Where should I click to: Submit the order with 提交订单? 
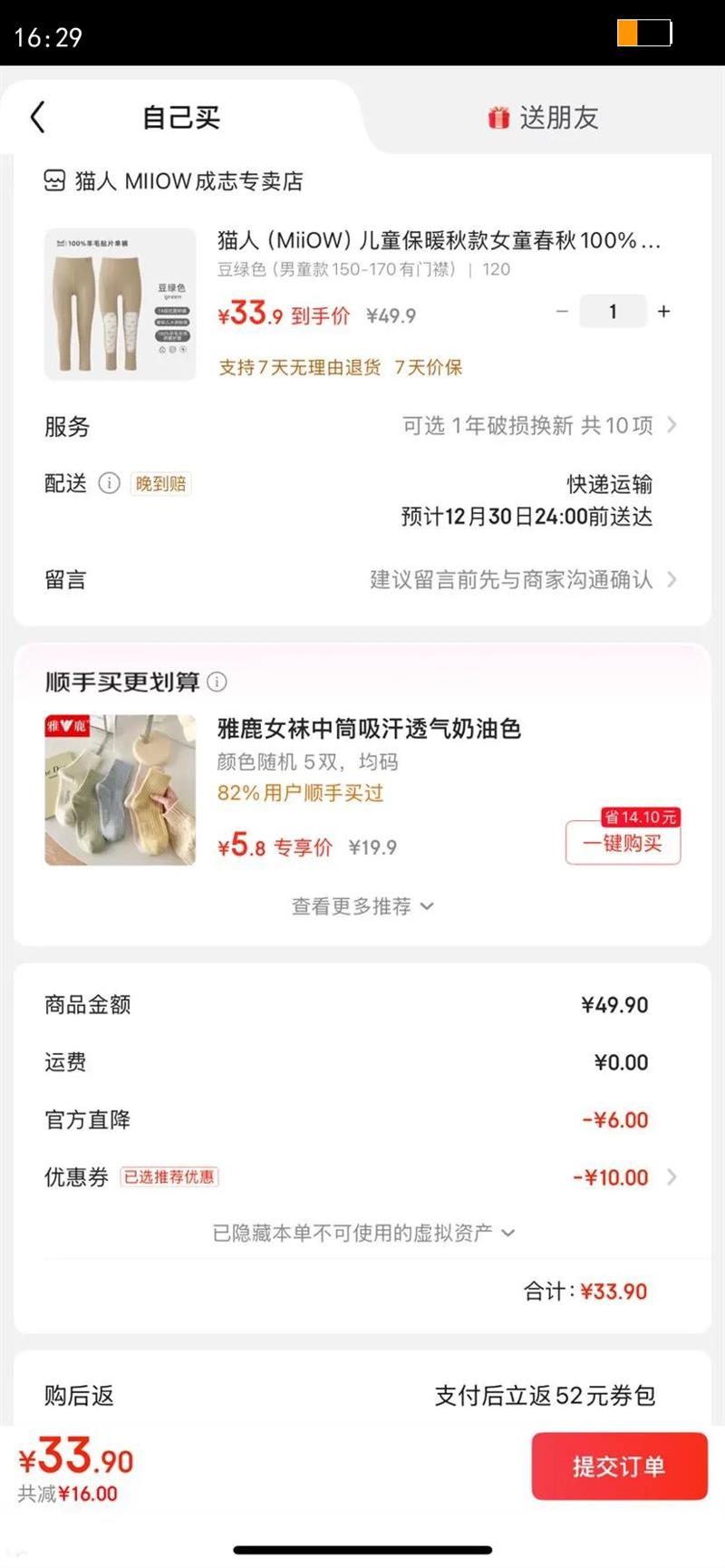[619, 1466]
